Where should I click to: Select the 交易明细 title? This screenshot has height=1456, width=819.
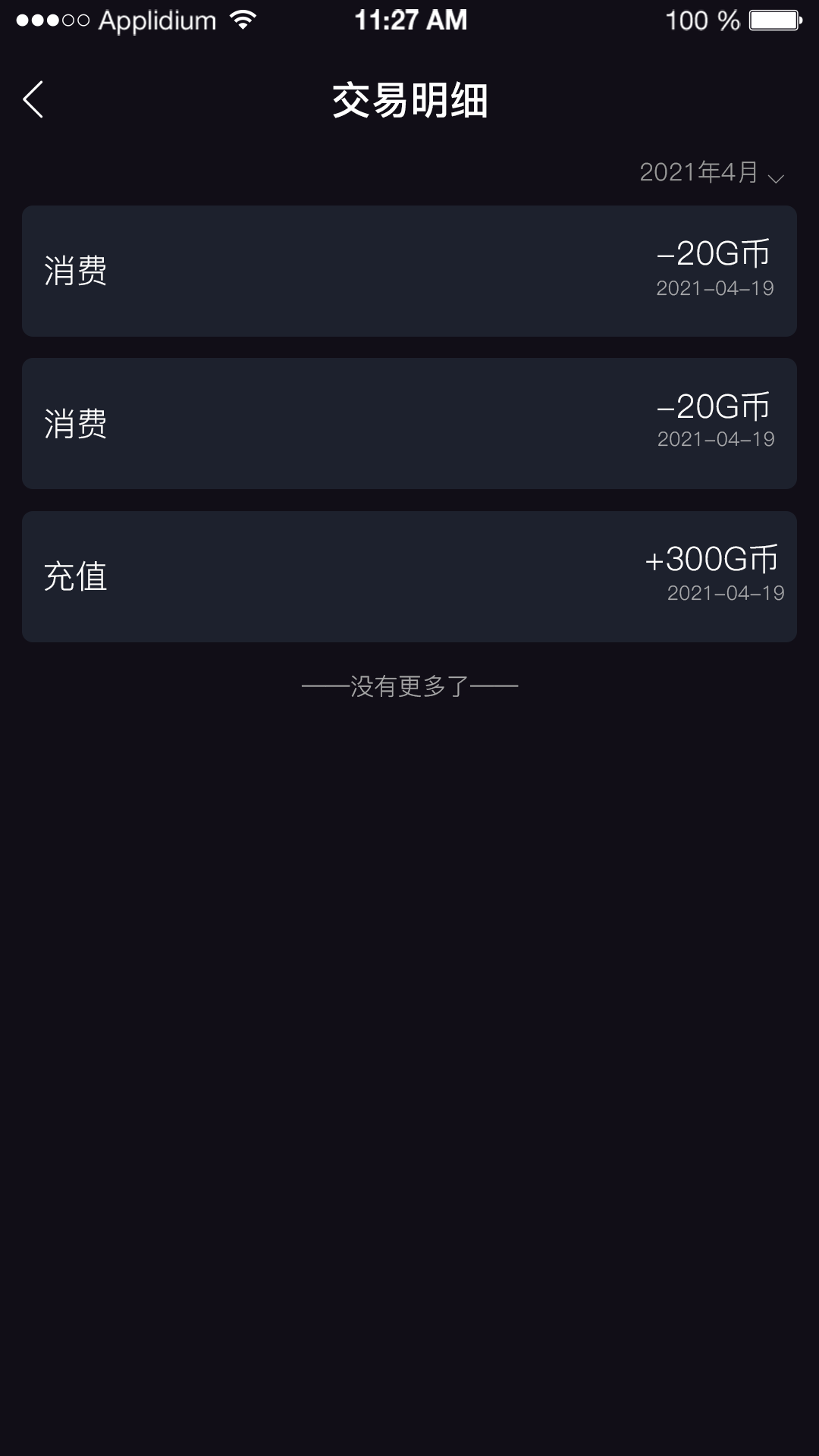pyautogui.click(x=409, y=99)
